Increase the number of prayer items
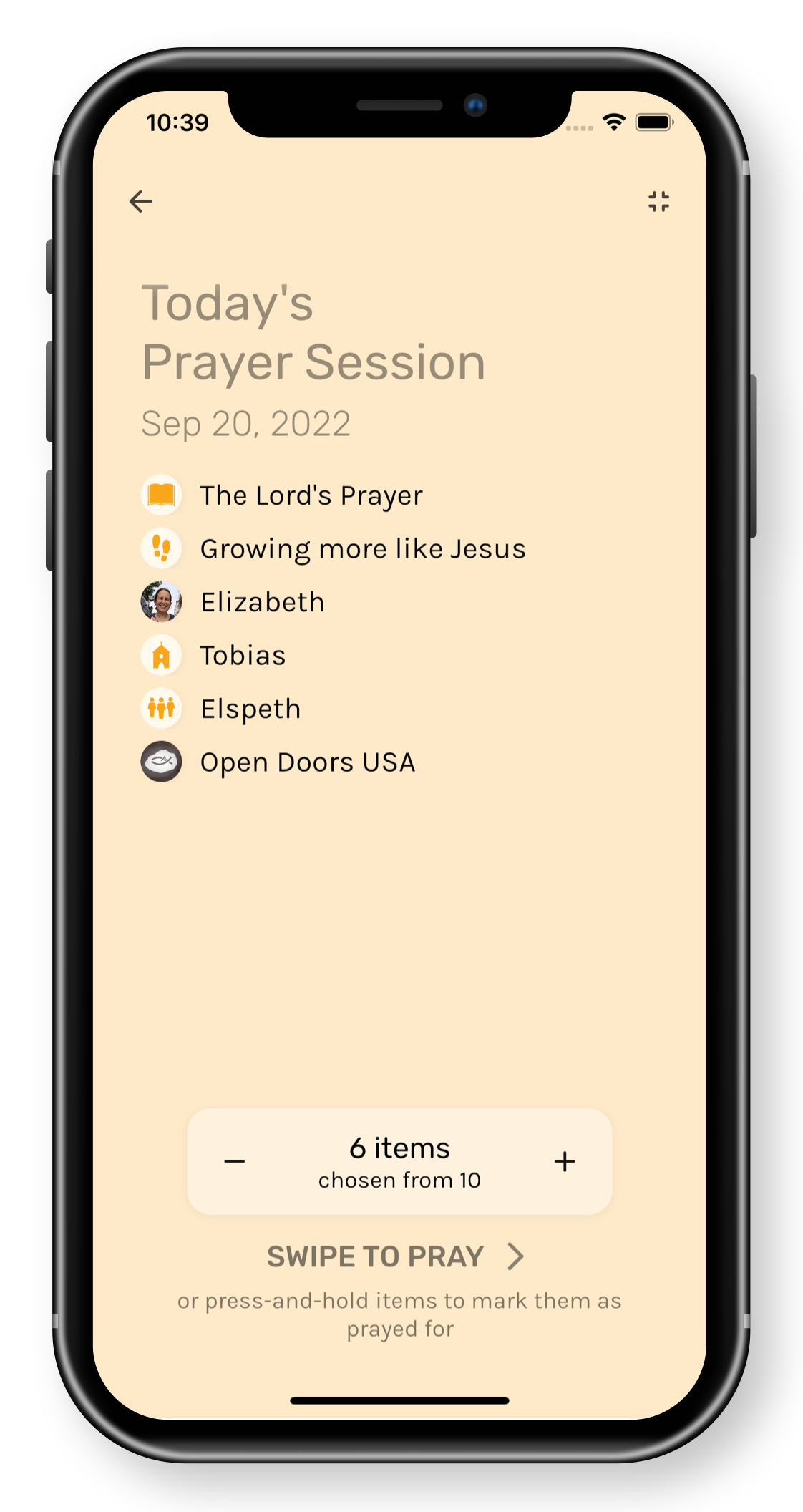This screenshot has height=1512, width=803. click(565, 1161)
